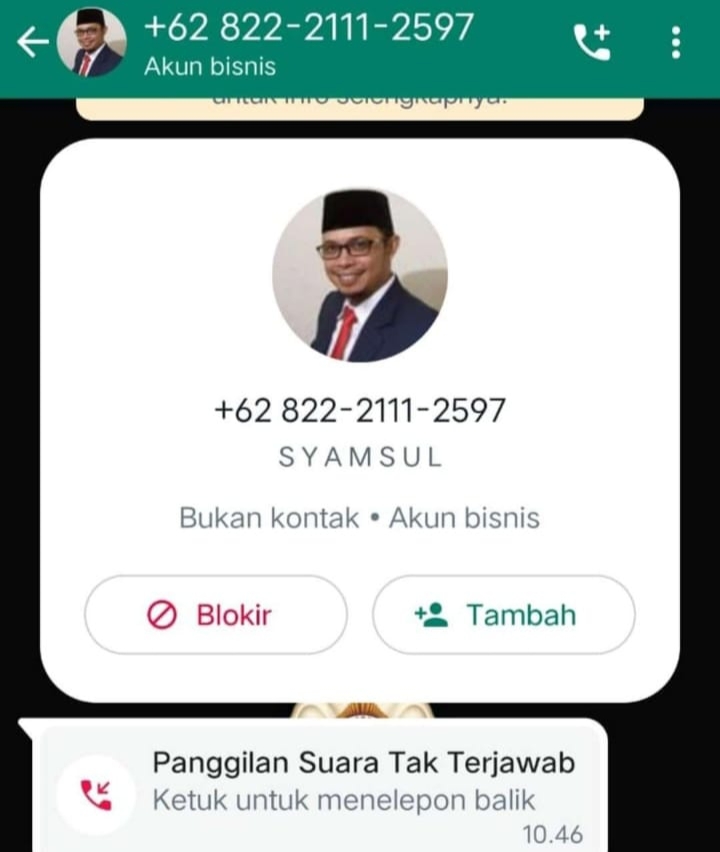View the large profile photo in the card
Image resolution: width=720 pixels, height=852 pixels.
[360, 274]
